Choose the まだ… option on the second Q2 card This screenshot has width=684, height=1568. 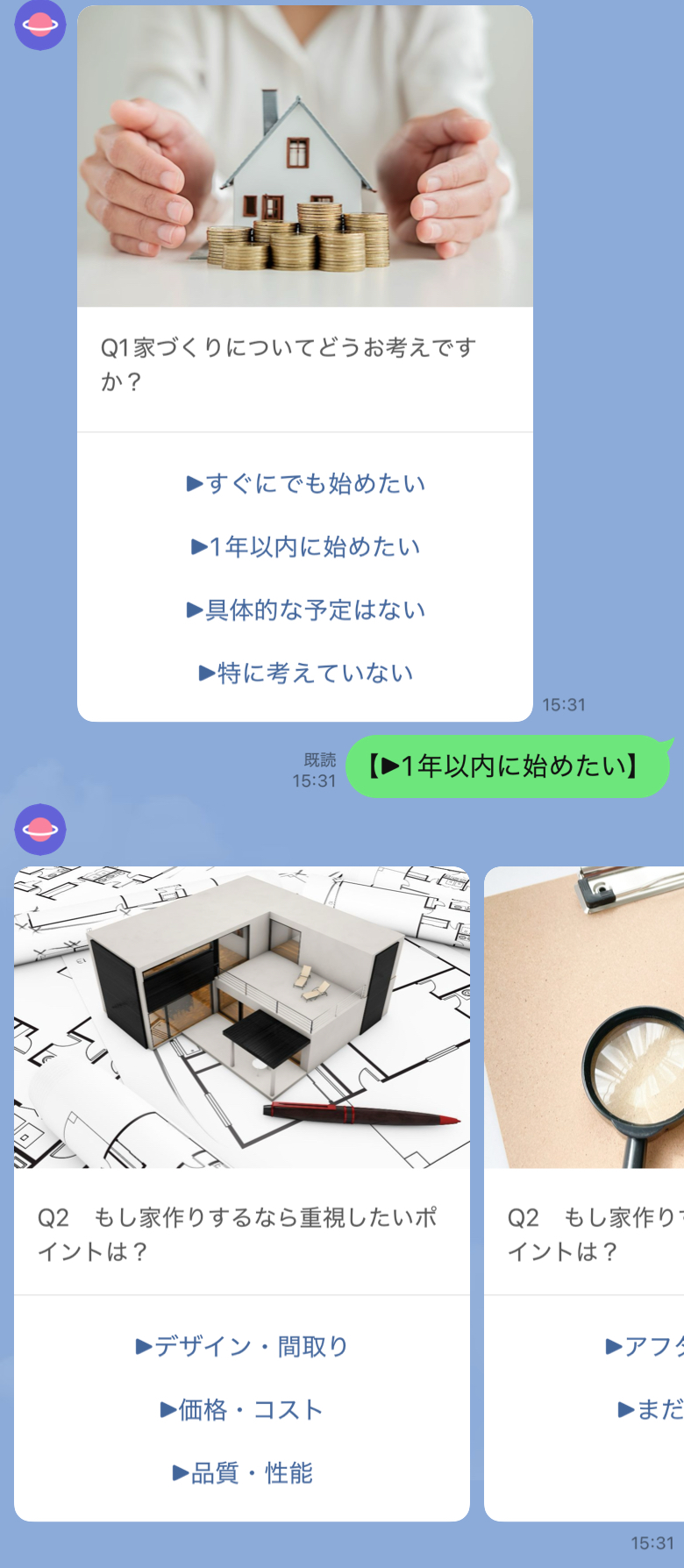651,1409
